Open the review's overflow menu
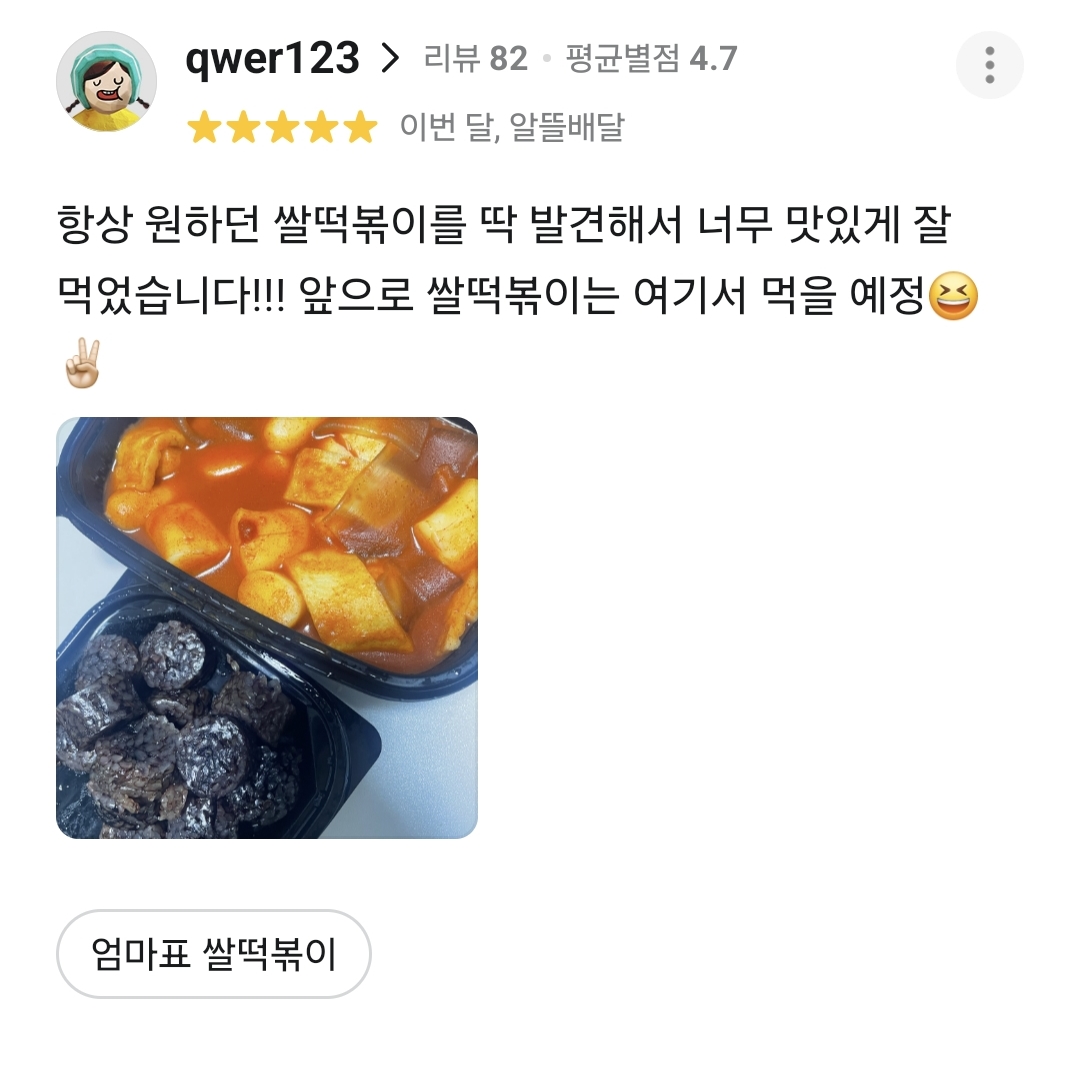Viewport: 1080px width, 1080px height. [989, 65]
